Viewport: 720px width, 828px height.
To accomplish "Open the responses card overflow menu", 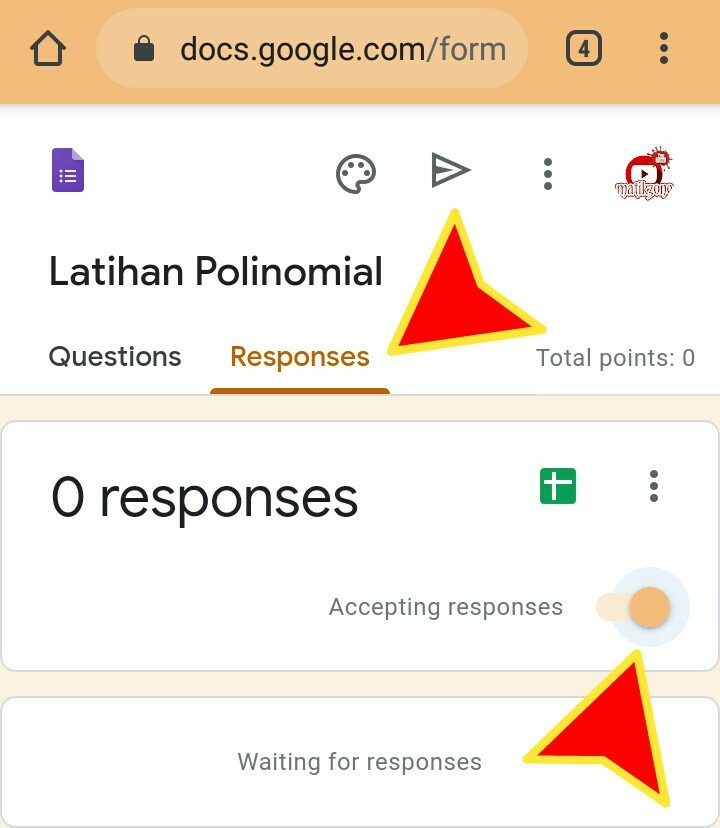I will click(x=653, y=486).
